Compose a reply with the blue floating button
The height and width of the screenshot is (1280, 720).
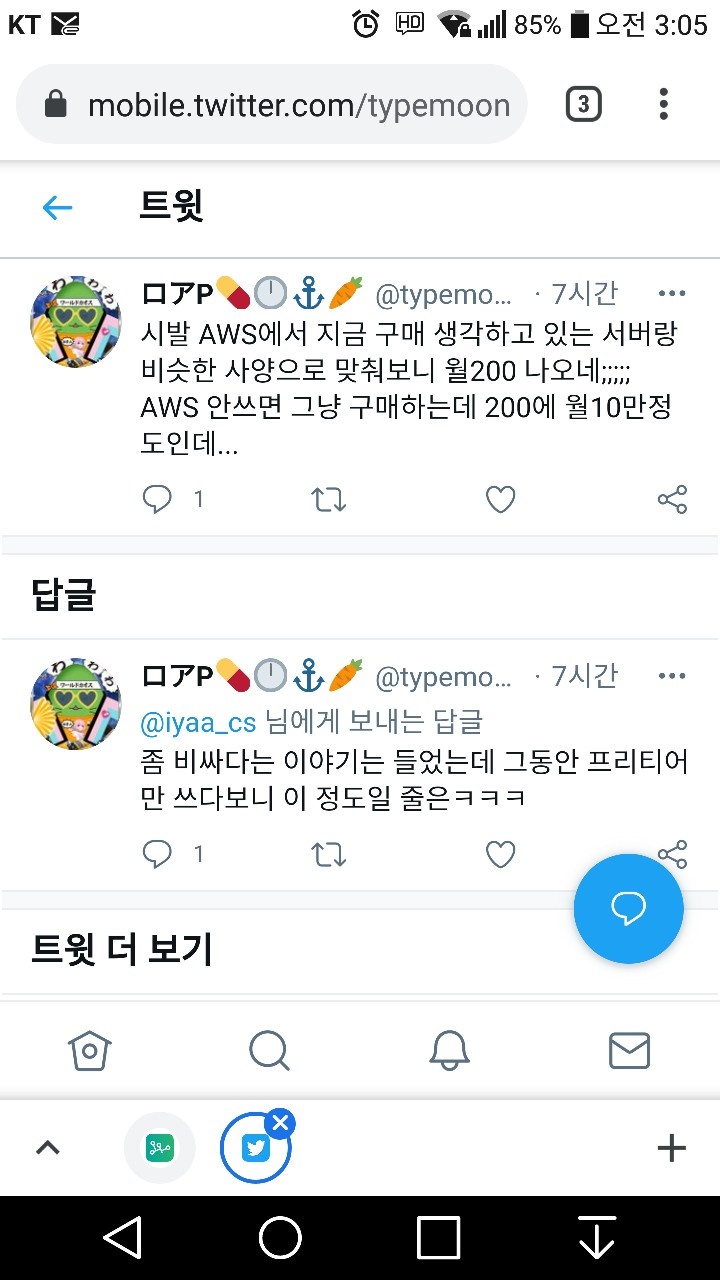(628, 908)
